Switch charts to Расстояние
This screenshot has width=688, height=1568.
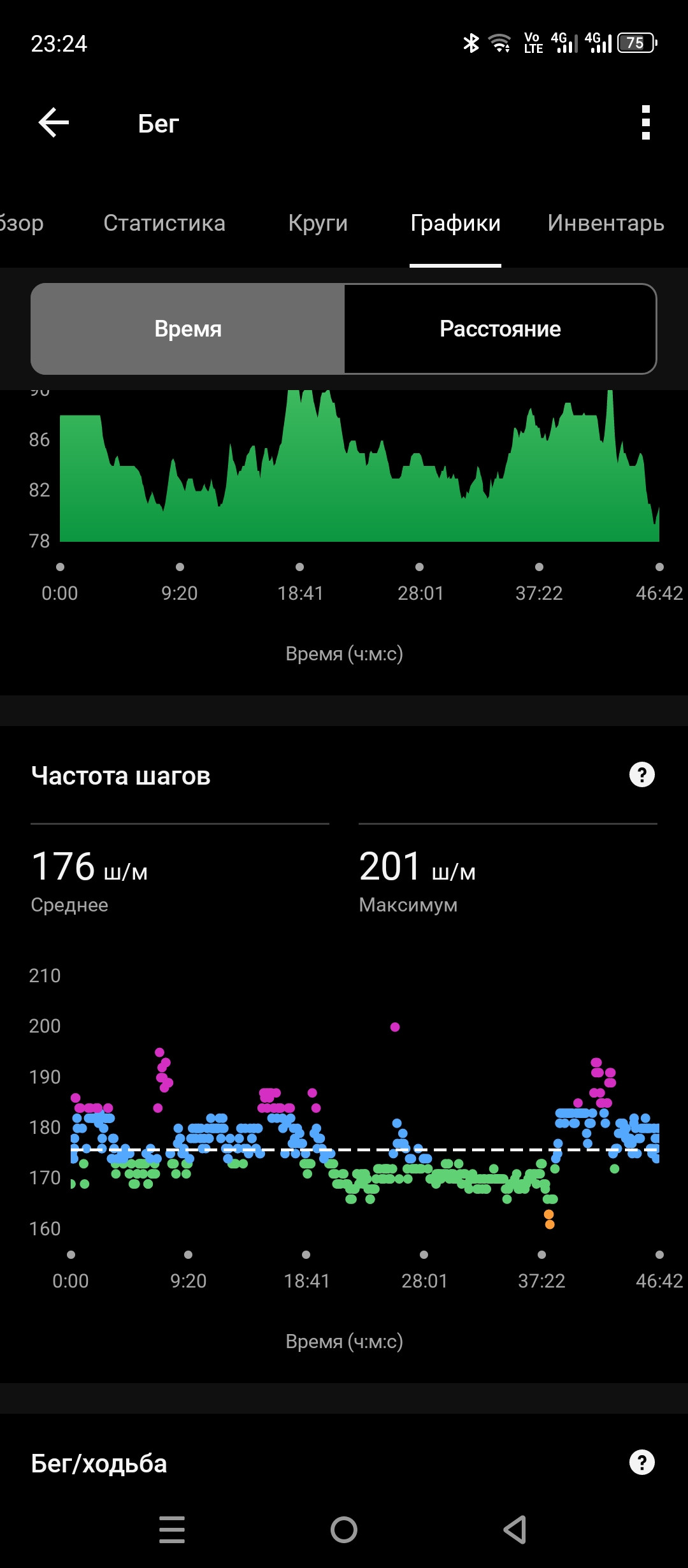(500, 329)
